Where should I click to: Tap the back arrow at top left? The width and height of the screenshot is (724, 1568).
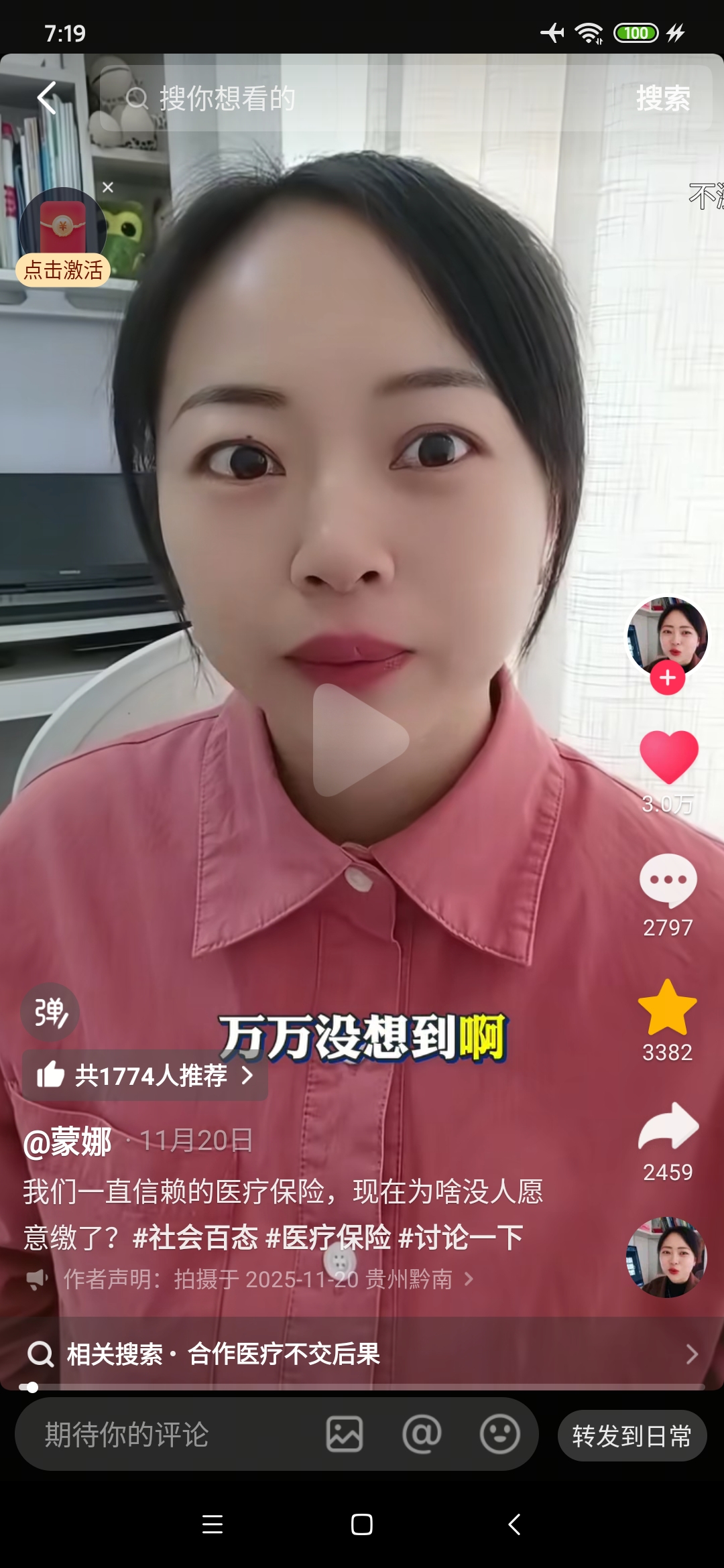pyautogui.click(x=47, y=98)
